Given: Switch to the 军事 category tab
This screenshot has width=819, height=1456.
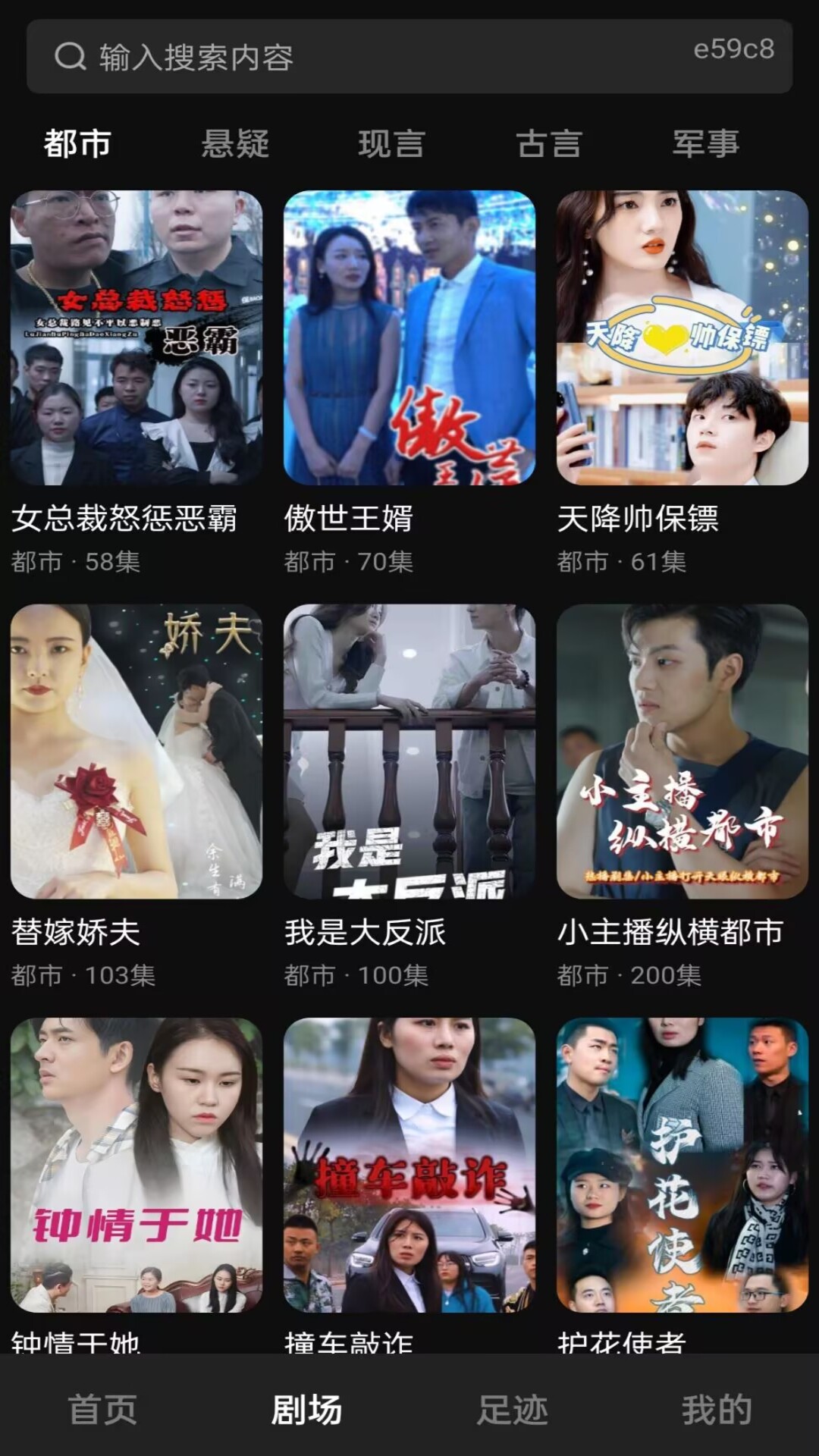Looking at the screenshot, I should pyautogui.click(x=705, y=144).
